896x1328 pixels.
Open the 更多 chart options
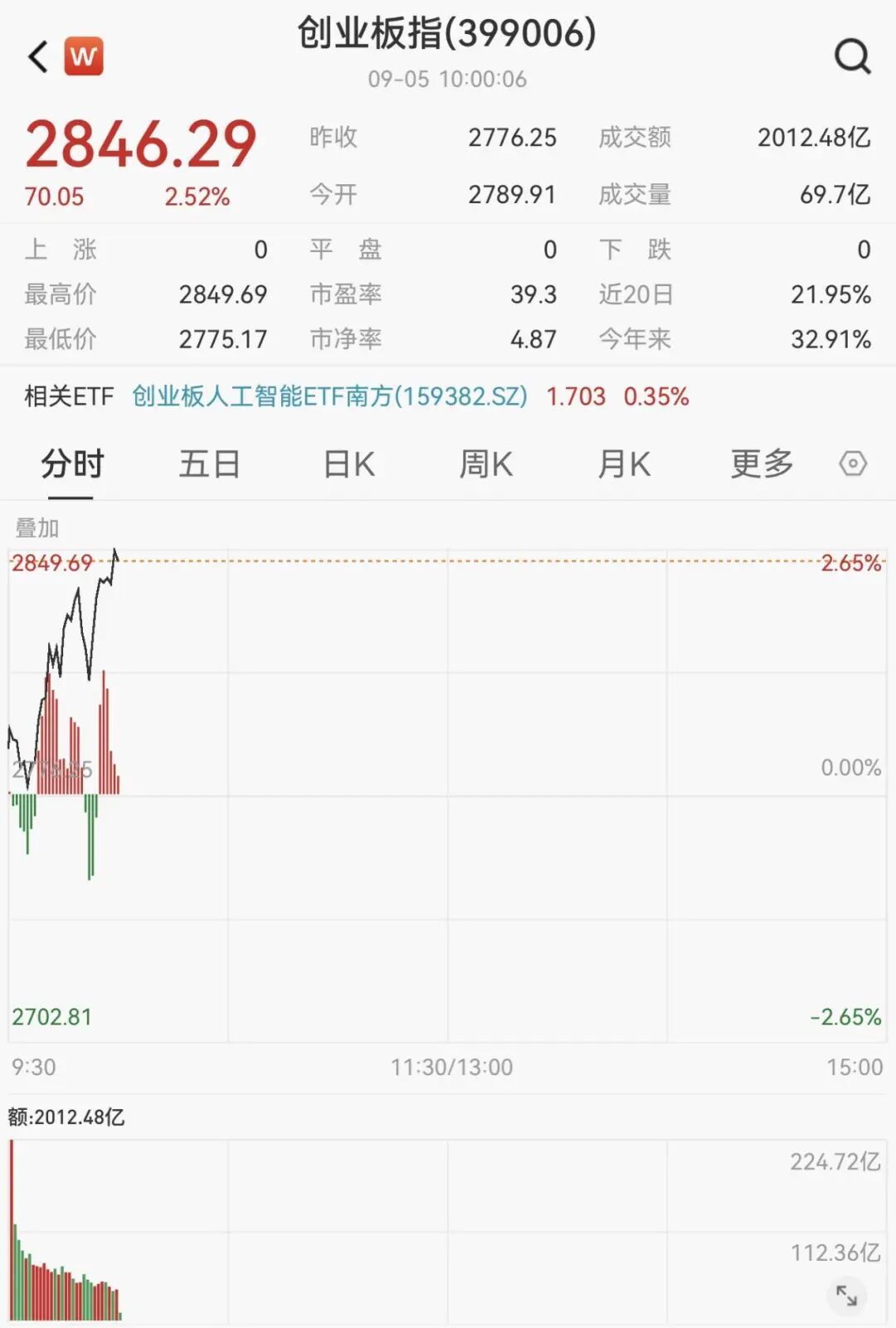tap(762, 464)
